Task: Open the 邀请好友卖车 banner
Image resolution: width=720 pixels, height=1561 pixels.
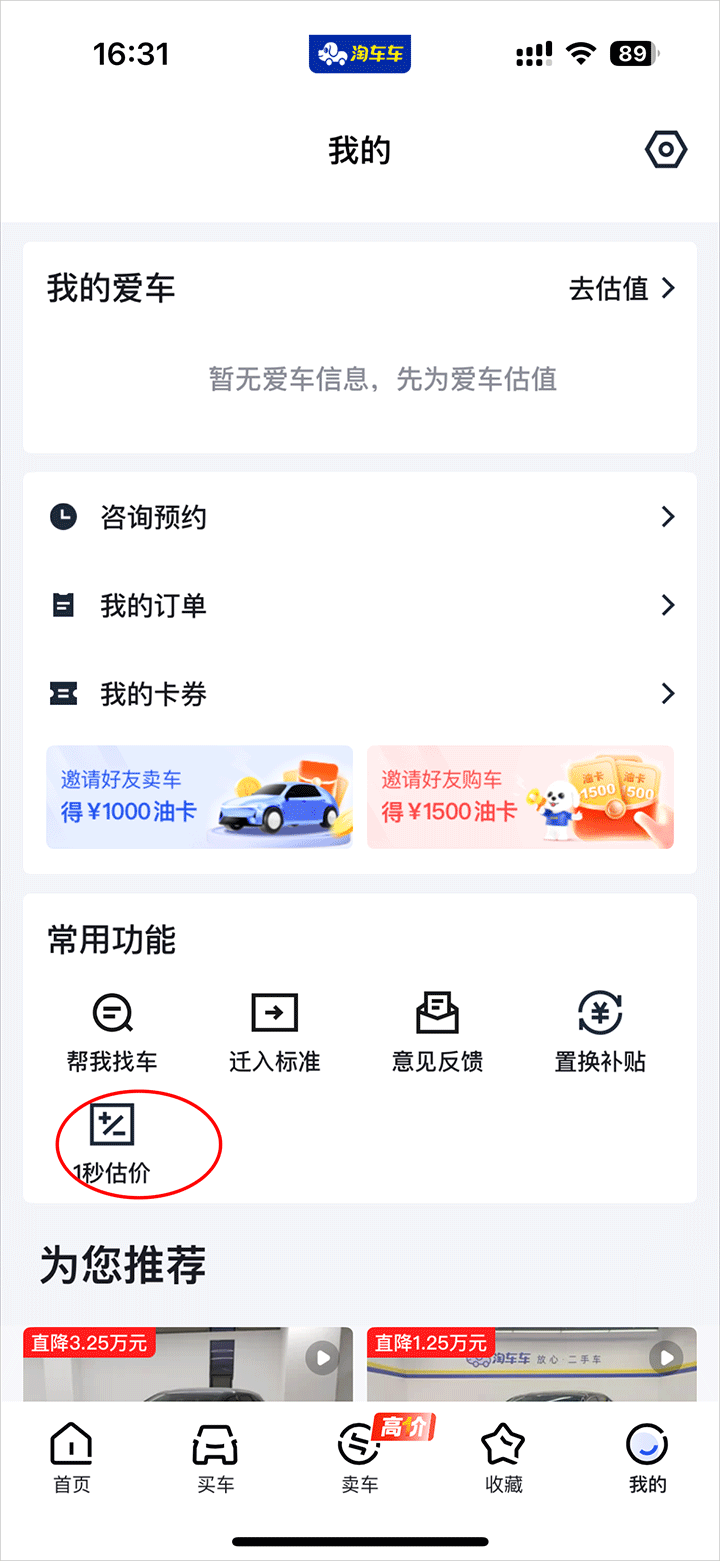Action: [200, 797]
